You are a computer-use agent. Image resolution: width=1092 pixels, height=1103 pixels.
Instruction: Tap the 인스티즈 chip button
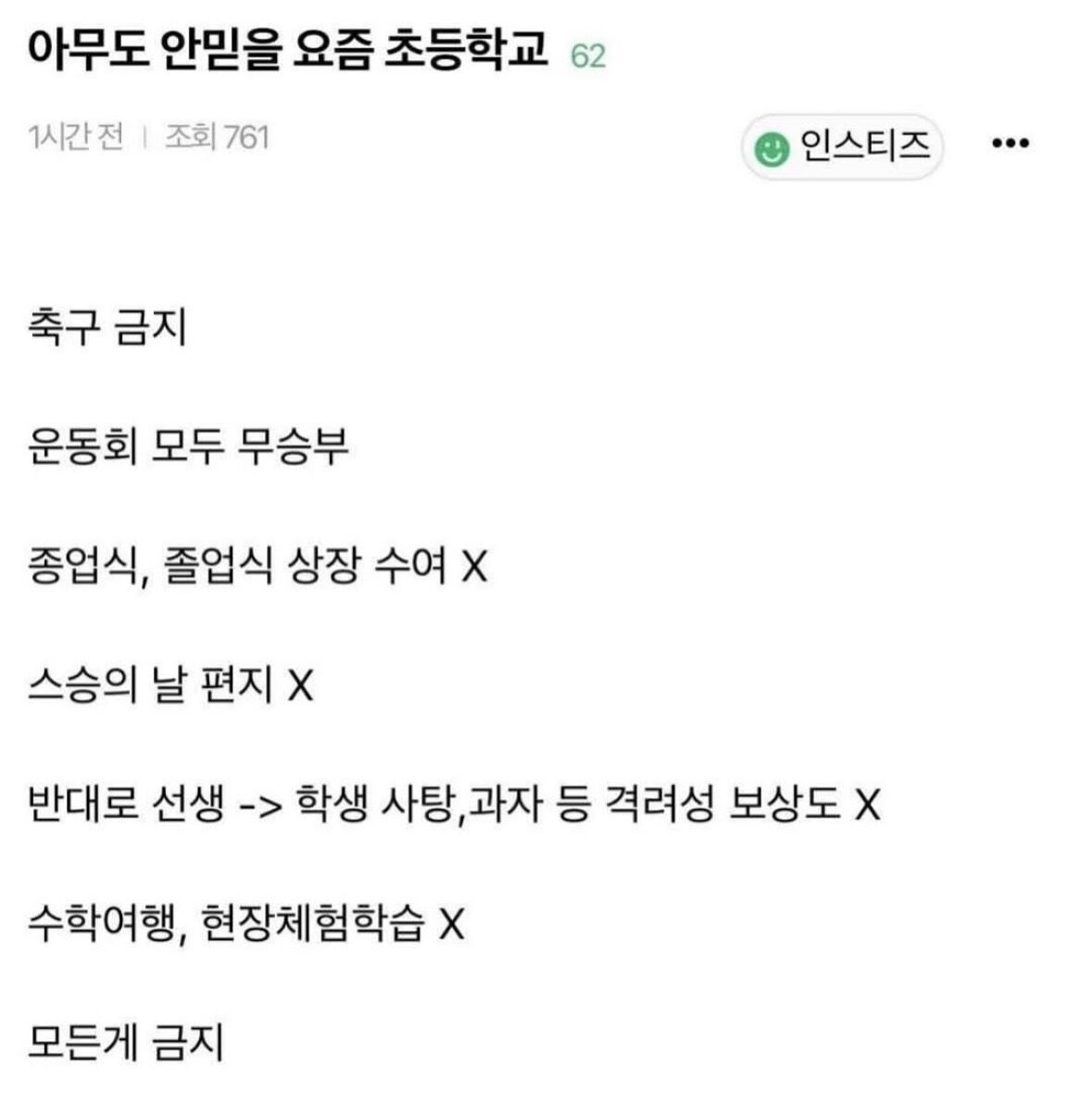842,146
